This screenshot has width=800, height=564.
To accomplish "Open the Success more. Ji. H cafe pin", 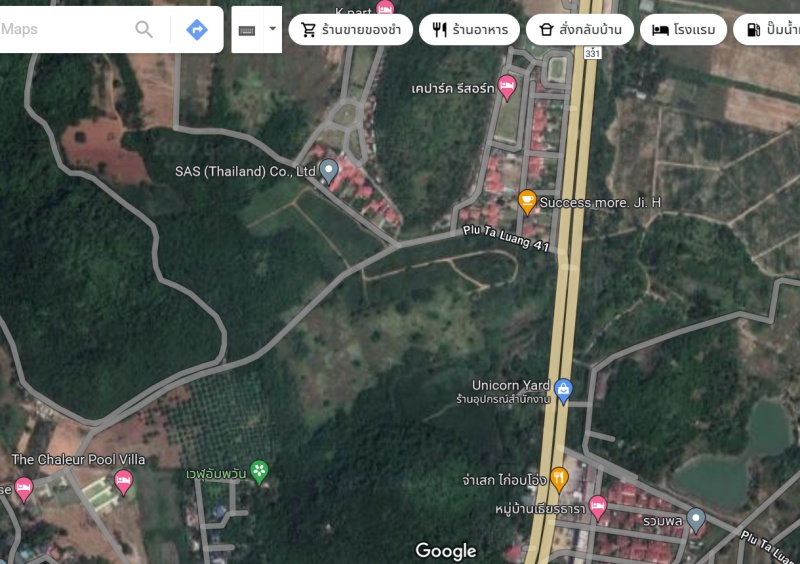I will pyautogui.click(x=527, y=201).
